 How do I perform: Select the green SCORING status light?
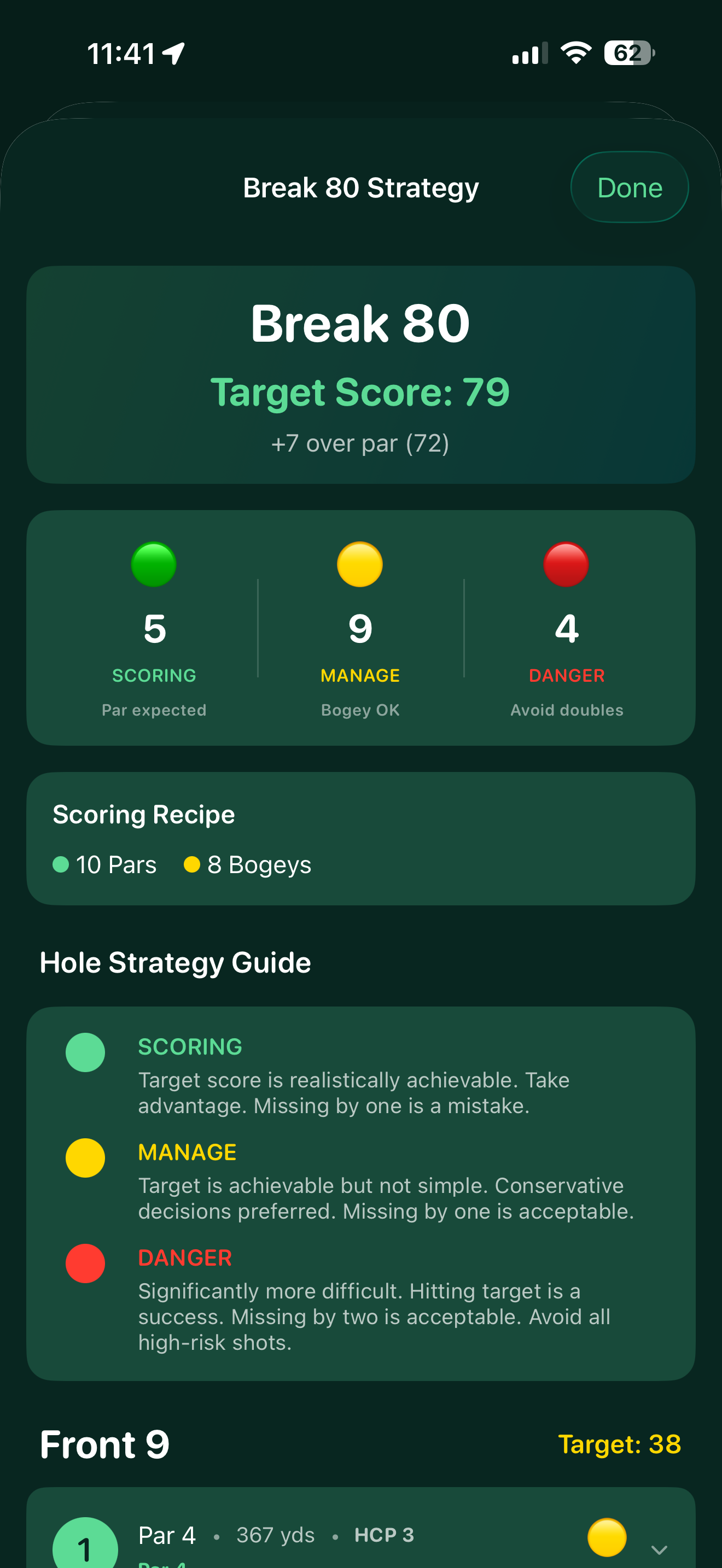154,565
